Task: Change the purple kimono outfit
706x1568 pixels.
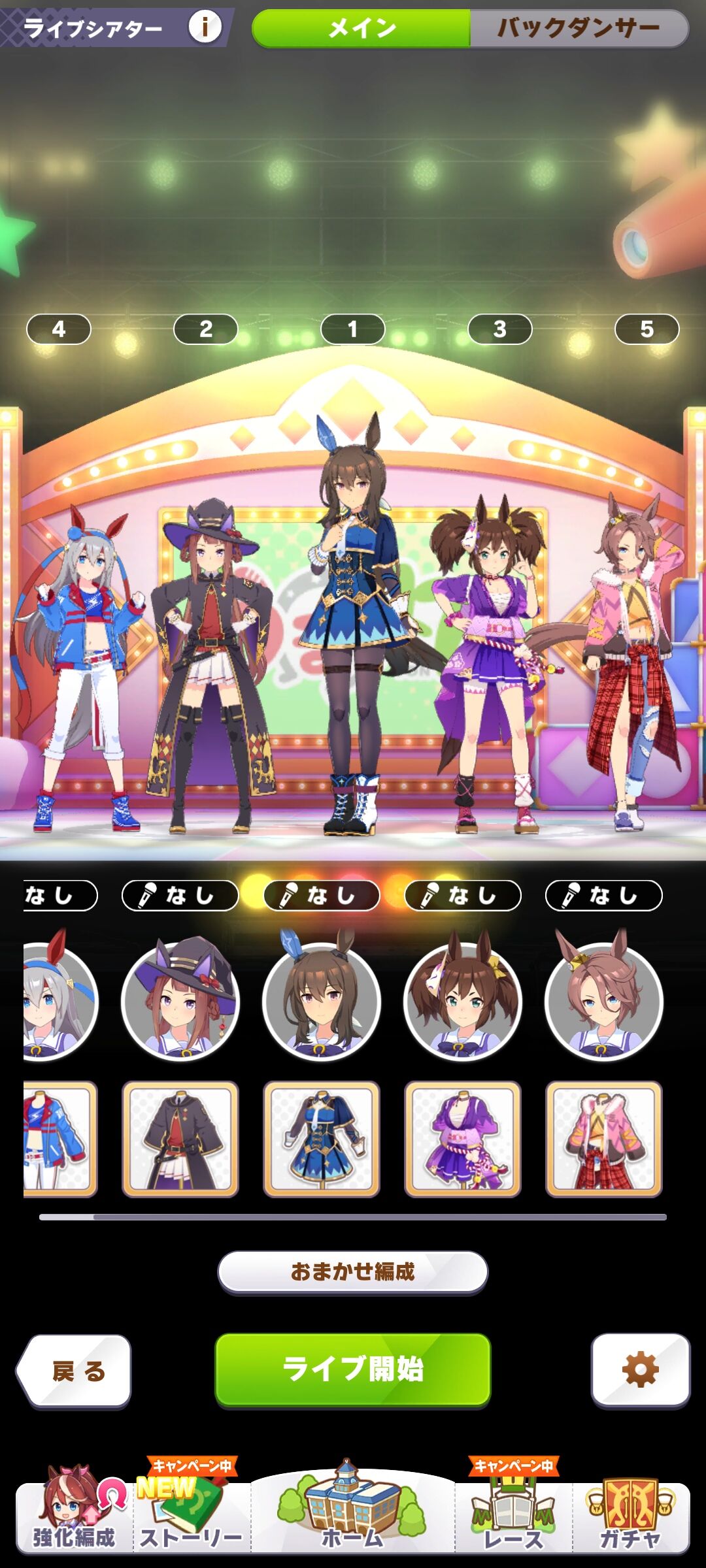Action: coord(463,1139)
